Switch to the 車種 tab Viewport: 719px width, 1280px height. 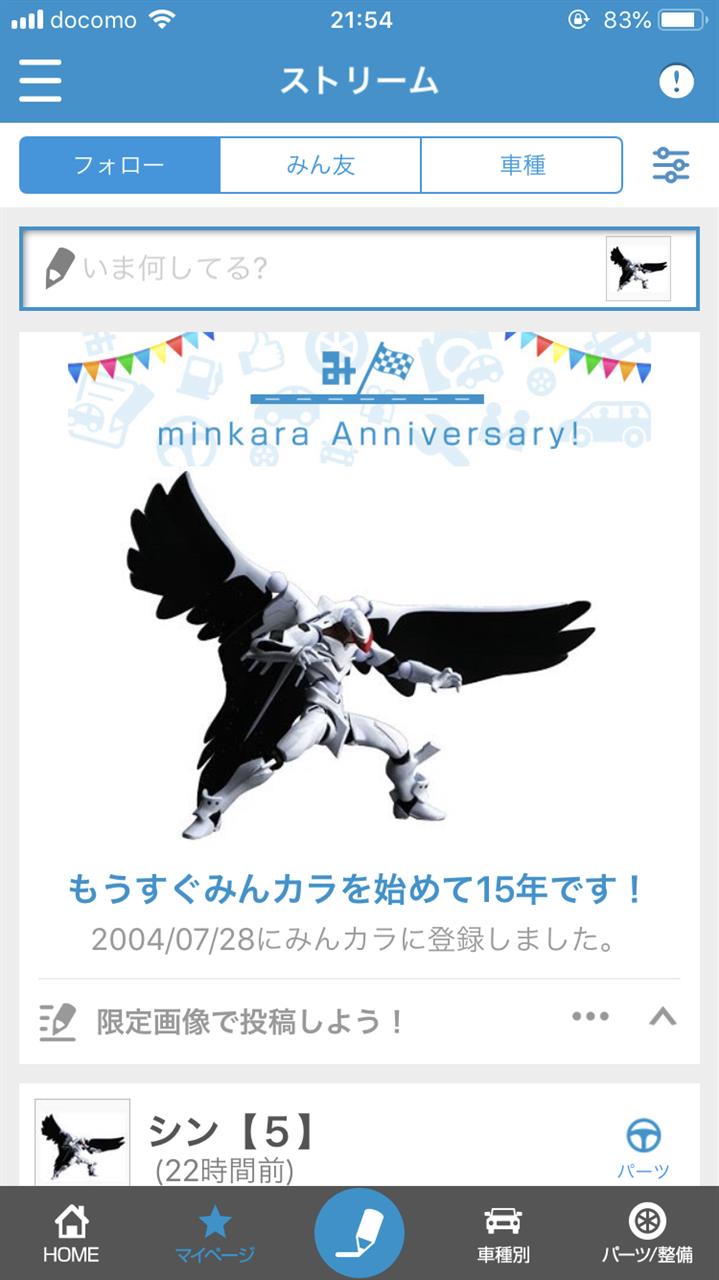tap(522, 165)
